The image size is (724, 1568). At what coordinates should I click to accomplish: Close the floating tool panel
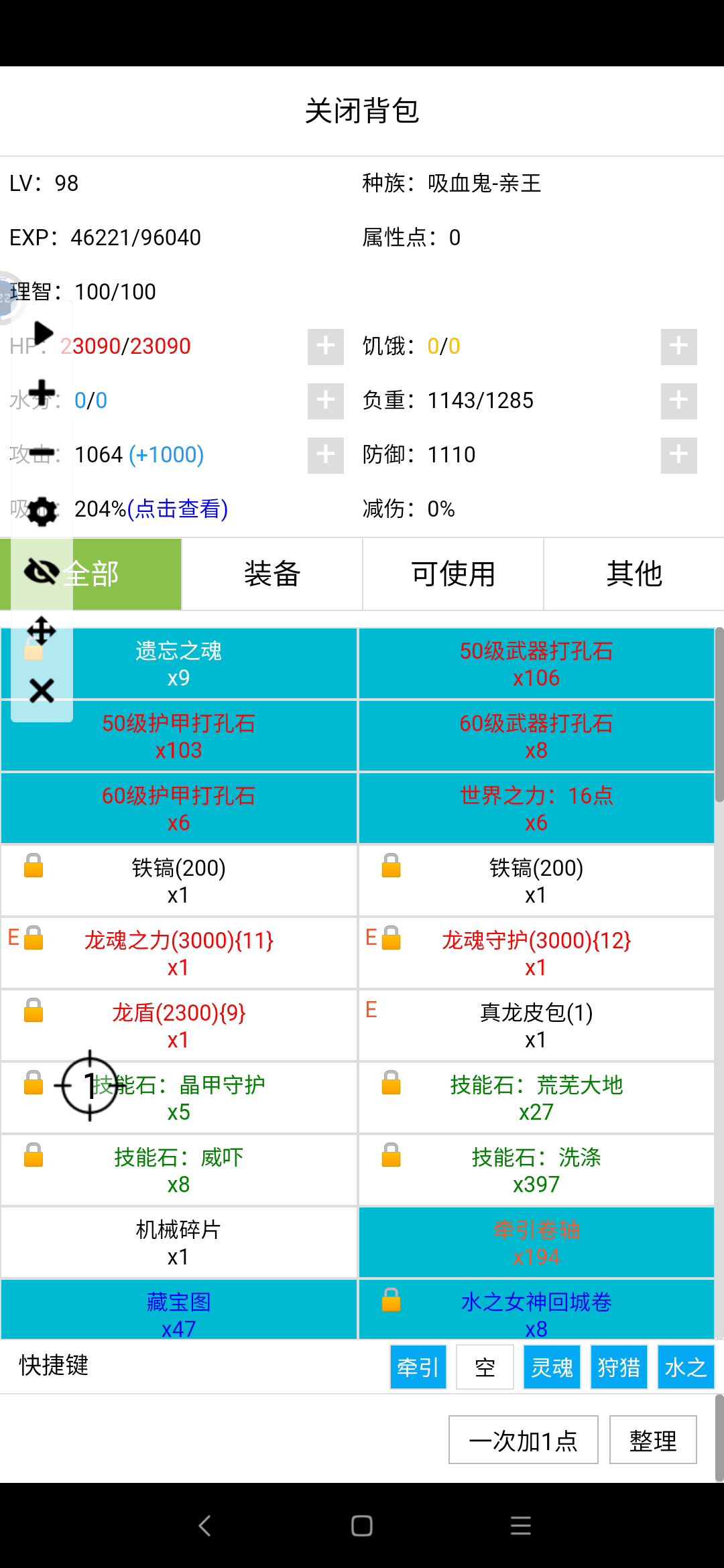[x=42, y=690]
